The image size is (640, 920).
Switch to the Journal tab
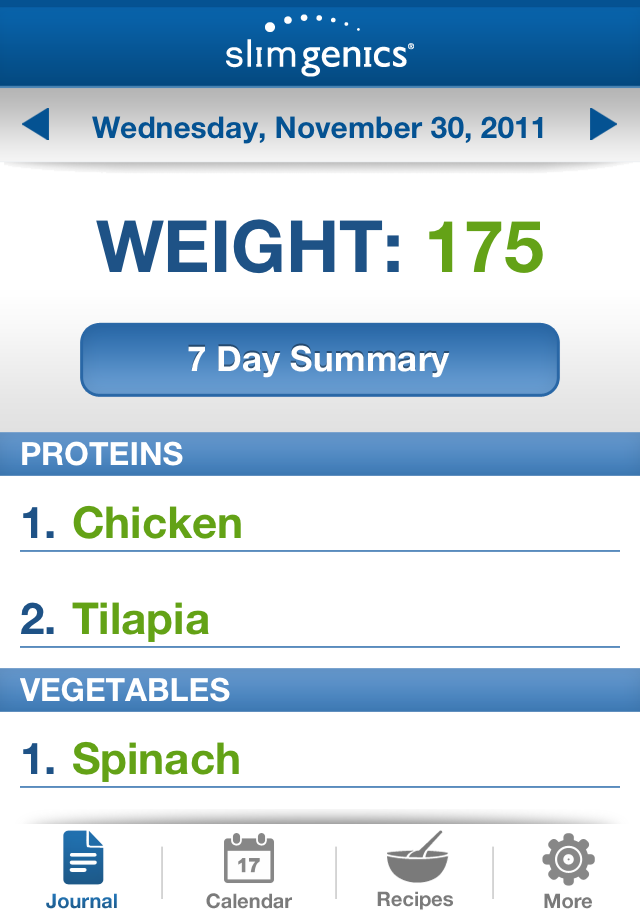(x=82, y=871)
